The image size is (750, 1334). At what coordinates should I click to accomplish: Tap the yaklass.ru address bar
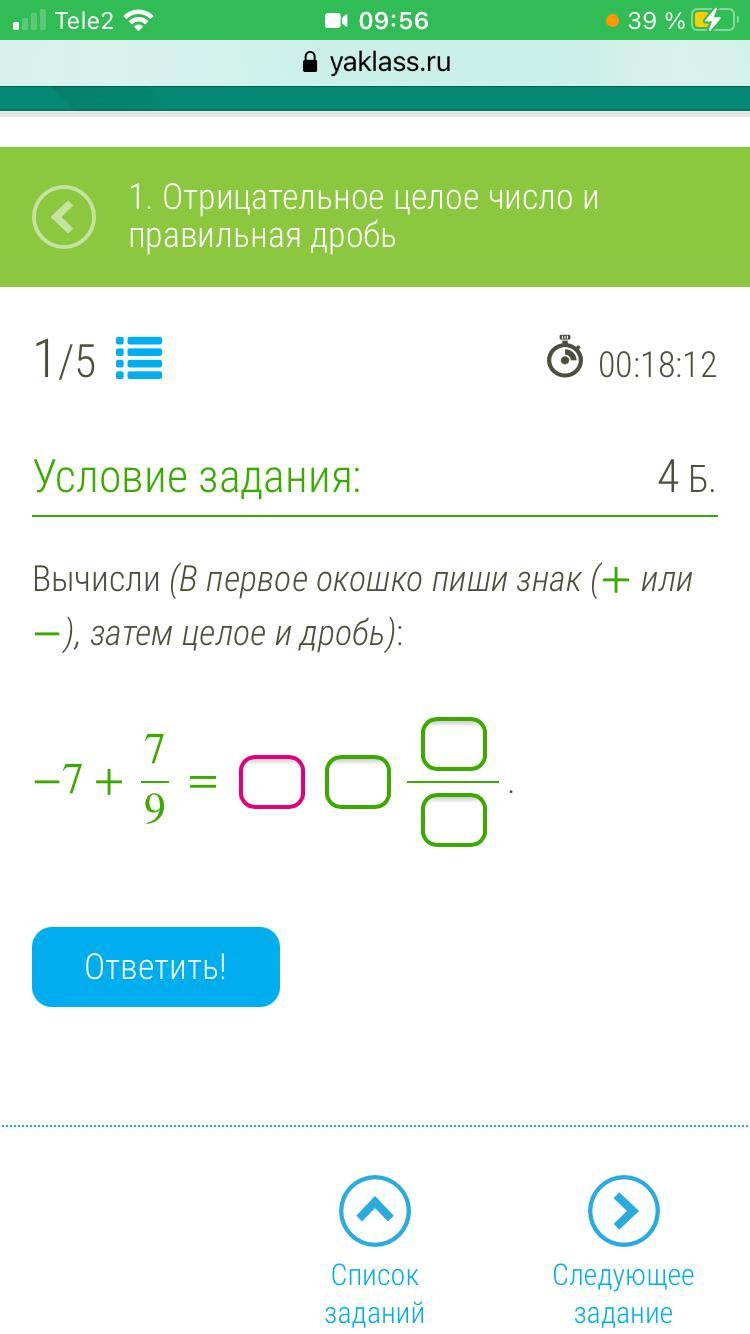(x=375, y=62)
